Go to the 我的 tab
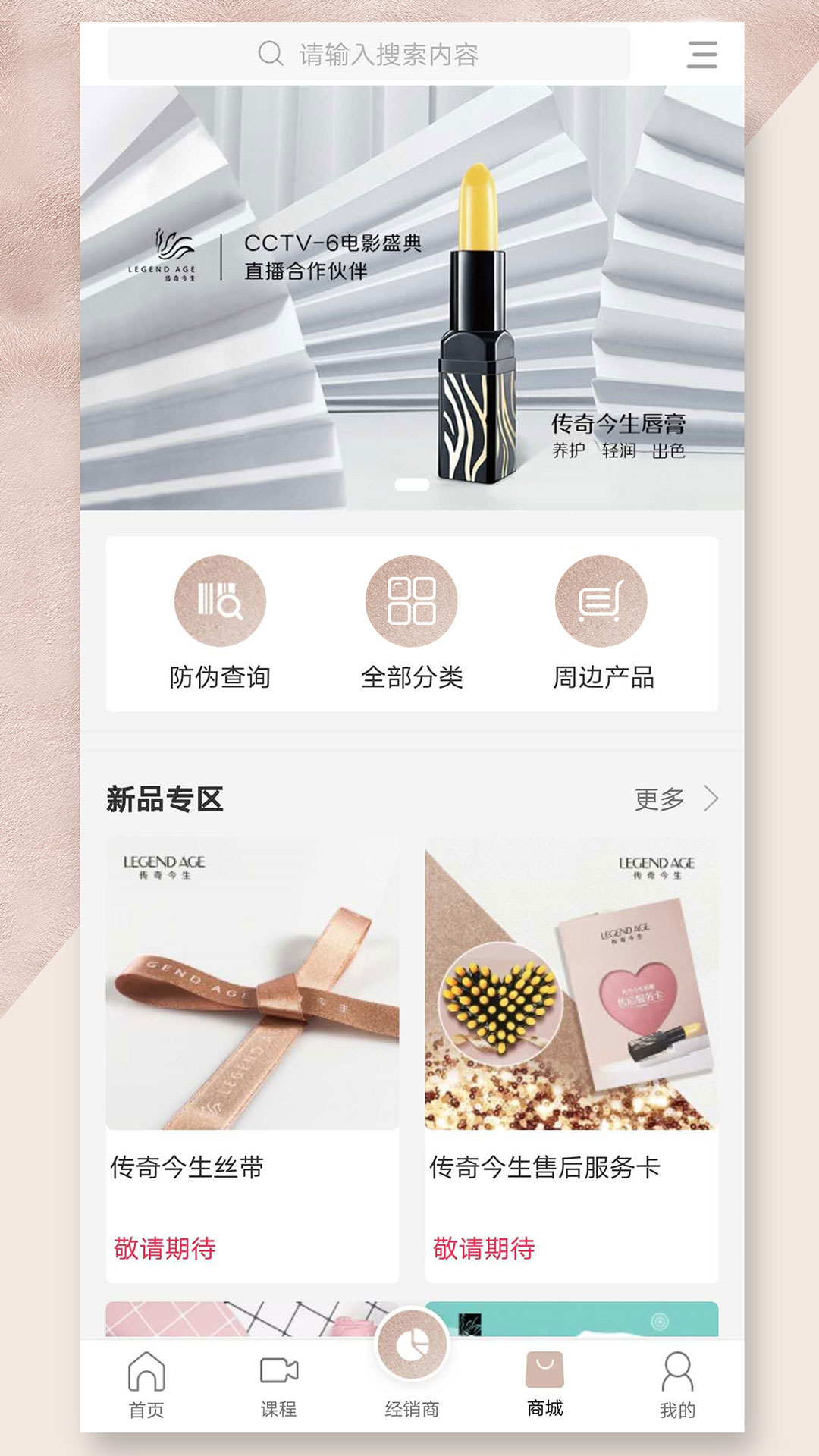This screenshot has width=819, height=1456. coord(677,1385)
